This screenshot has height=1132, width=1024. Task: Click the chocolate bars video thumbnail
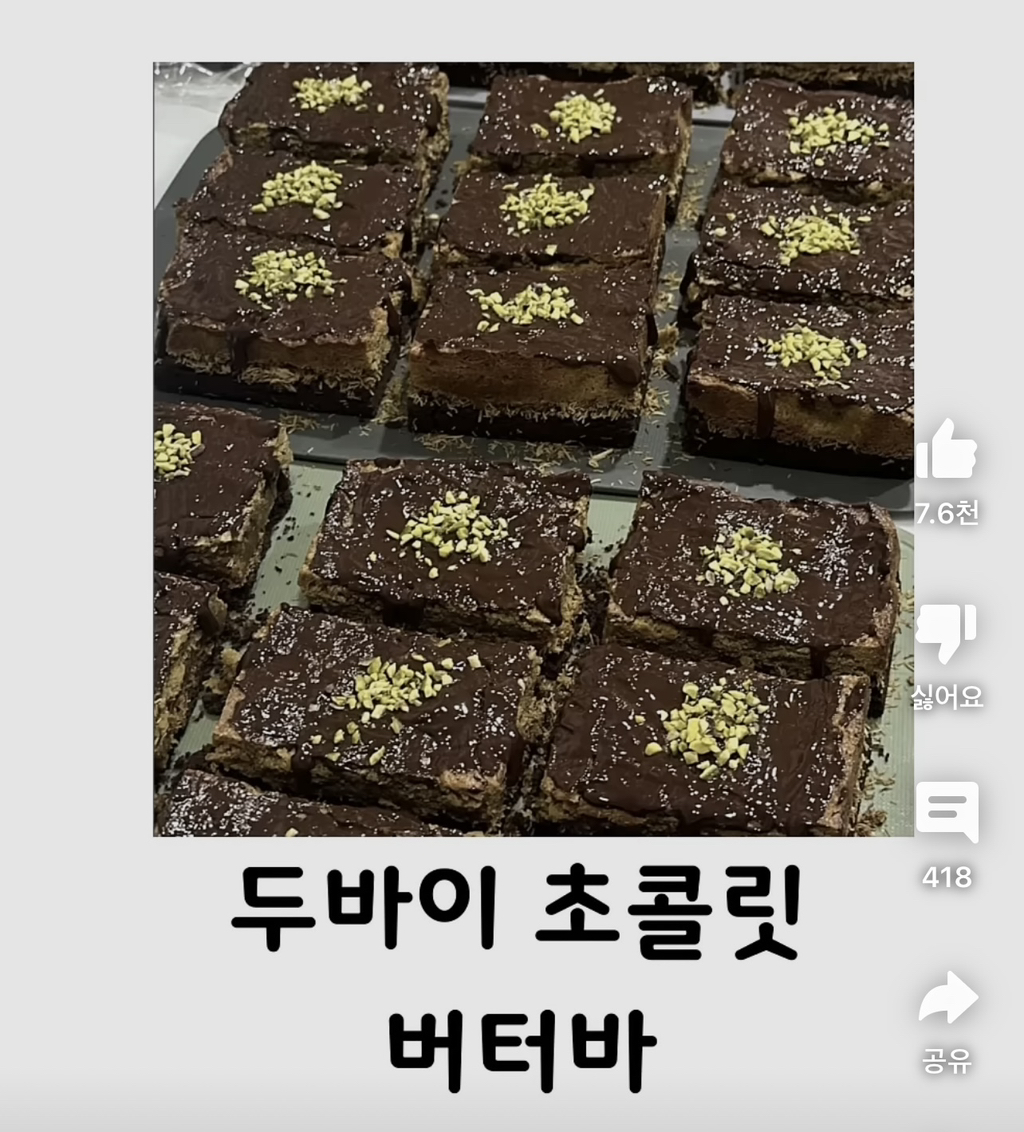[532, 450]
